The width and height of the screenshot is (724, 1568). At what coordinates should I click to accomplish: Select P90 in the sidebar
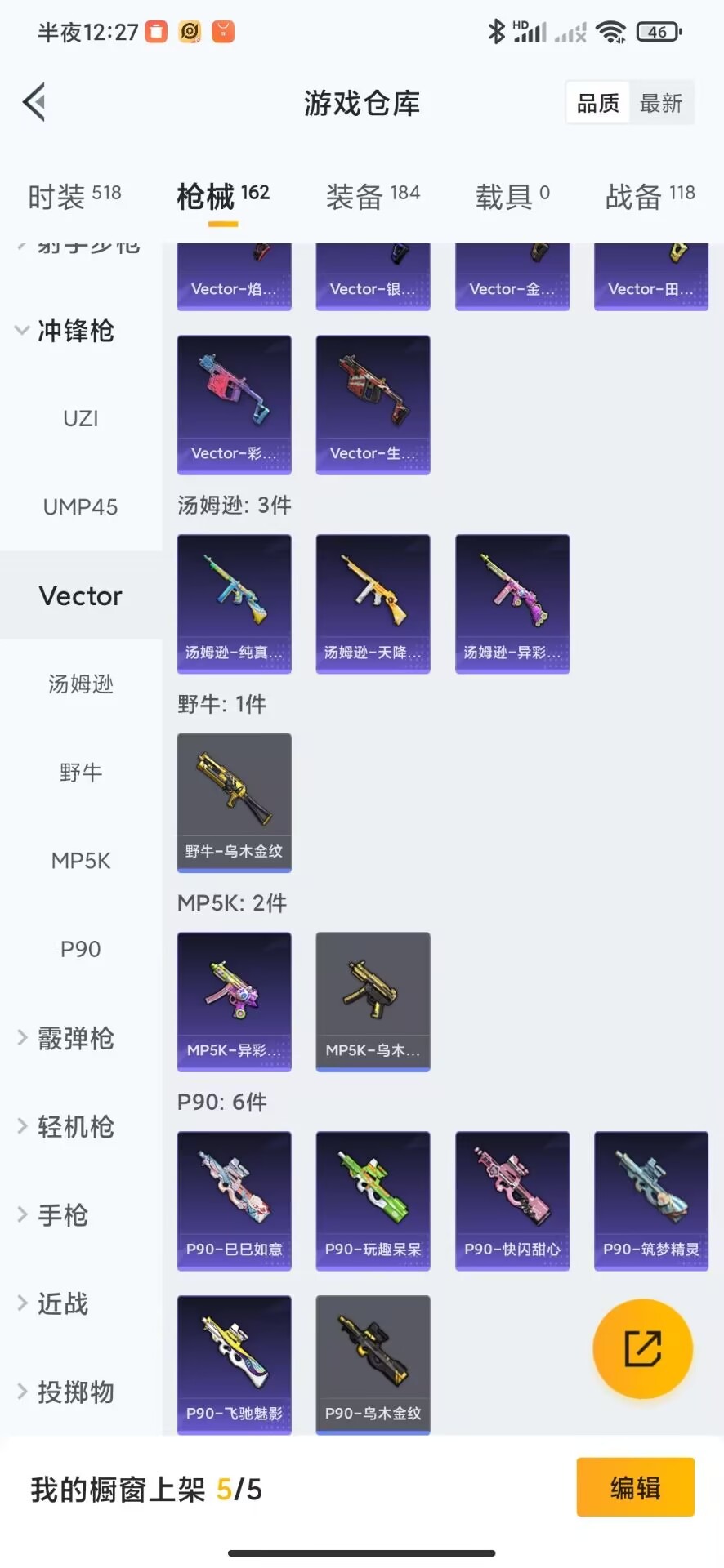pyautogui.click(x=81, y=949)
